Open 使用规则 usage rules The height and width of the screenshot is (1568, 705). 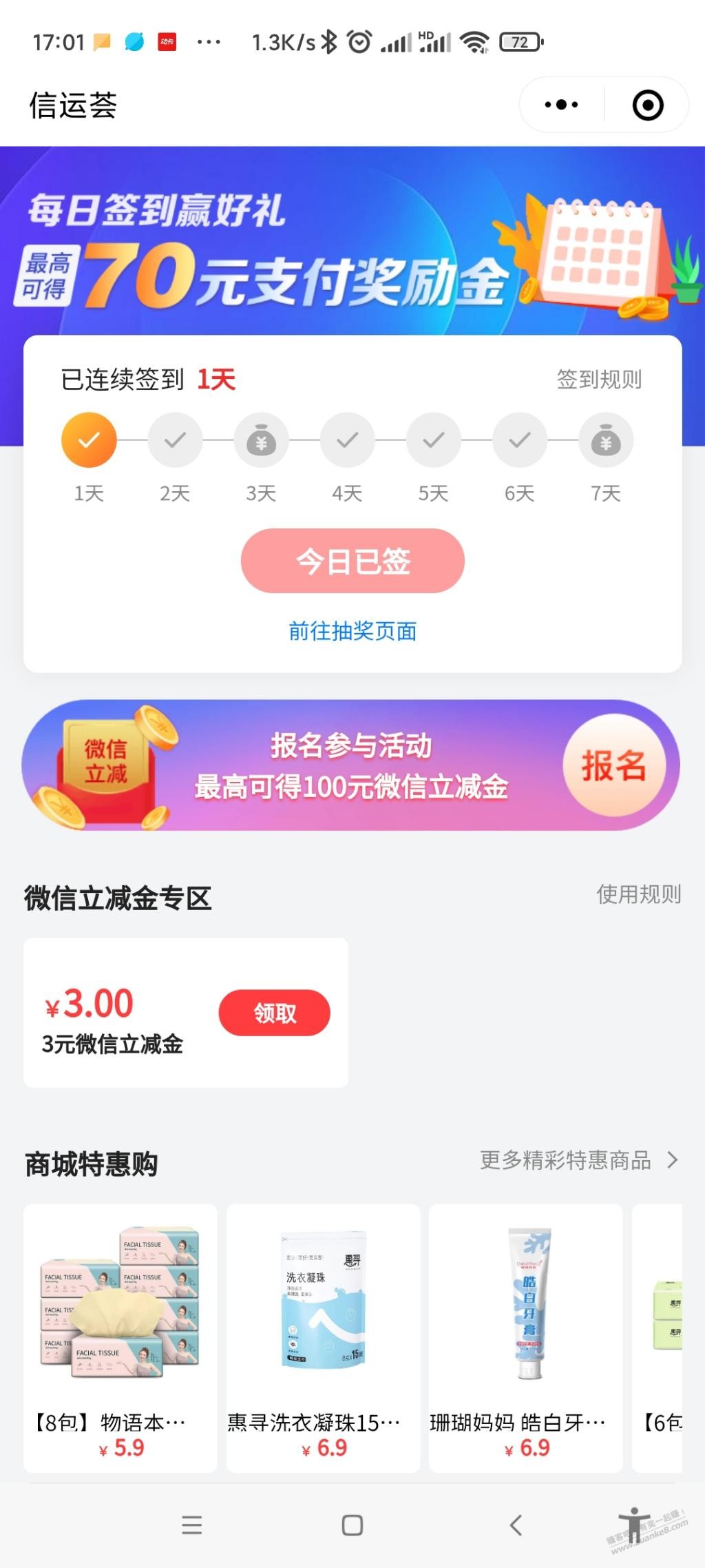click(x=638, y=894)
